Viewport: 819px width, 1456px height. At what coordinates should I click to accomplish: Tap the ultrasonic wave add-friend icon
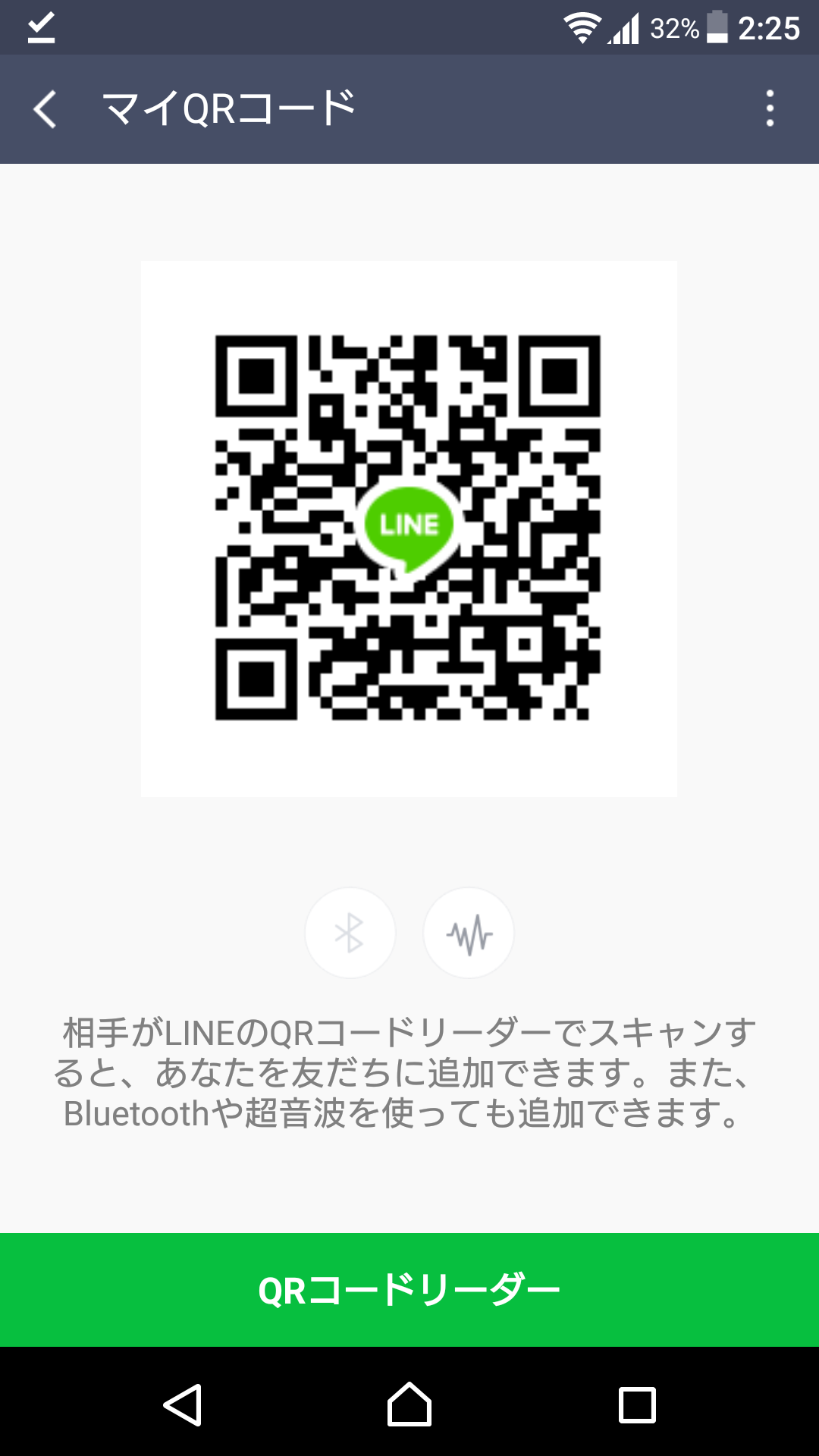tap(469, 933)
